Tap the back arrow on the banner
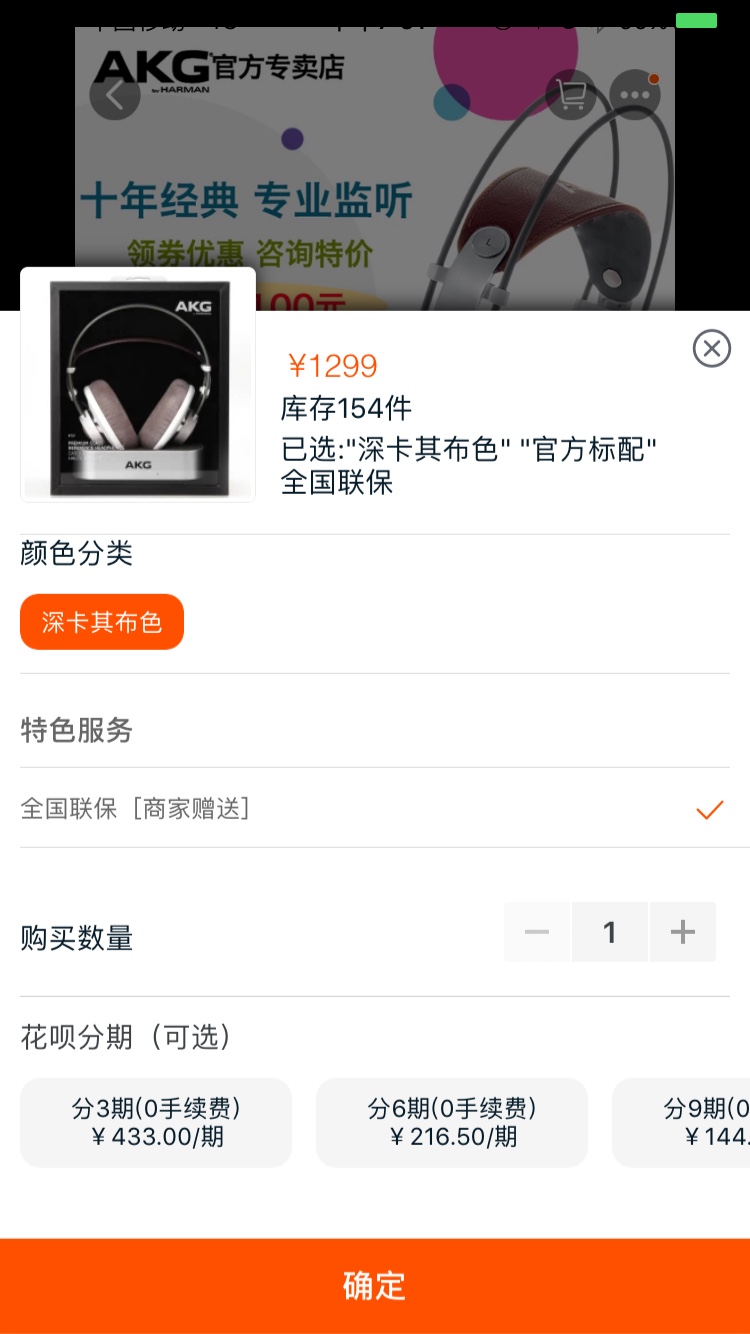750x1334 pixels. pos(114,95)
